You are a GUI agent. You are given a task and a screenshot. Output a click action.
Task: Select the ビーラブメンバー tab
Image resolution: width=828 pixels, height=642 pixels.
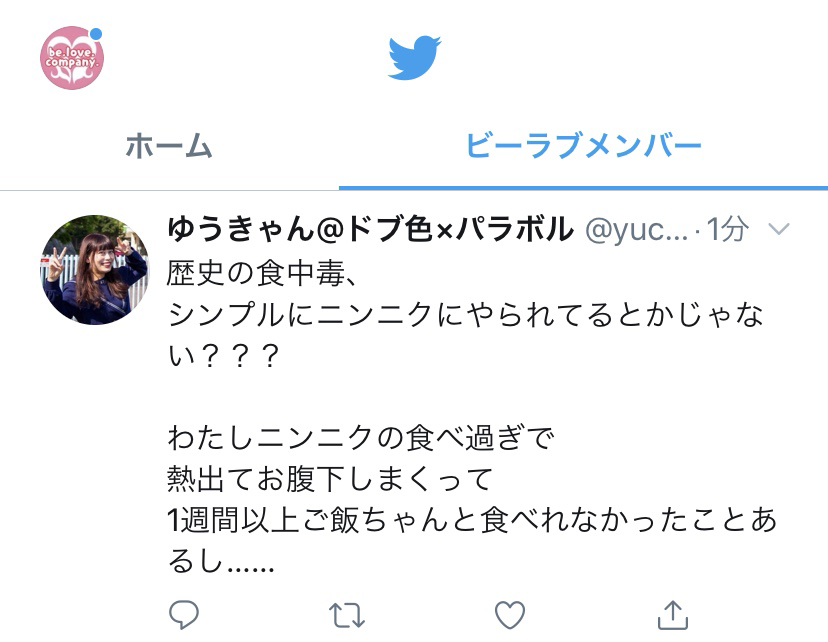(583, 147)
